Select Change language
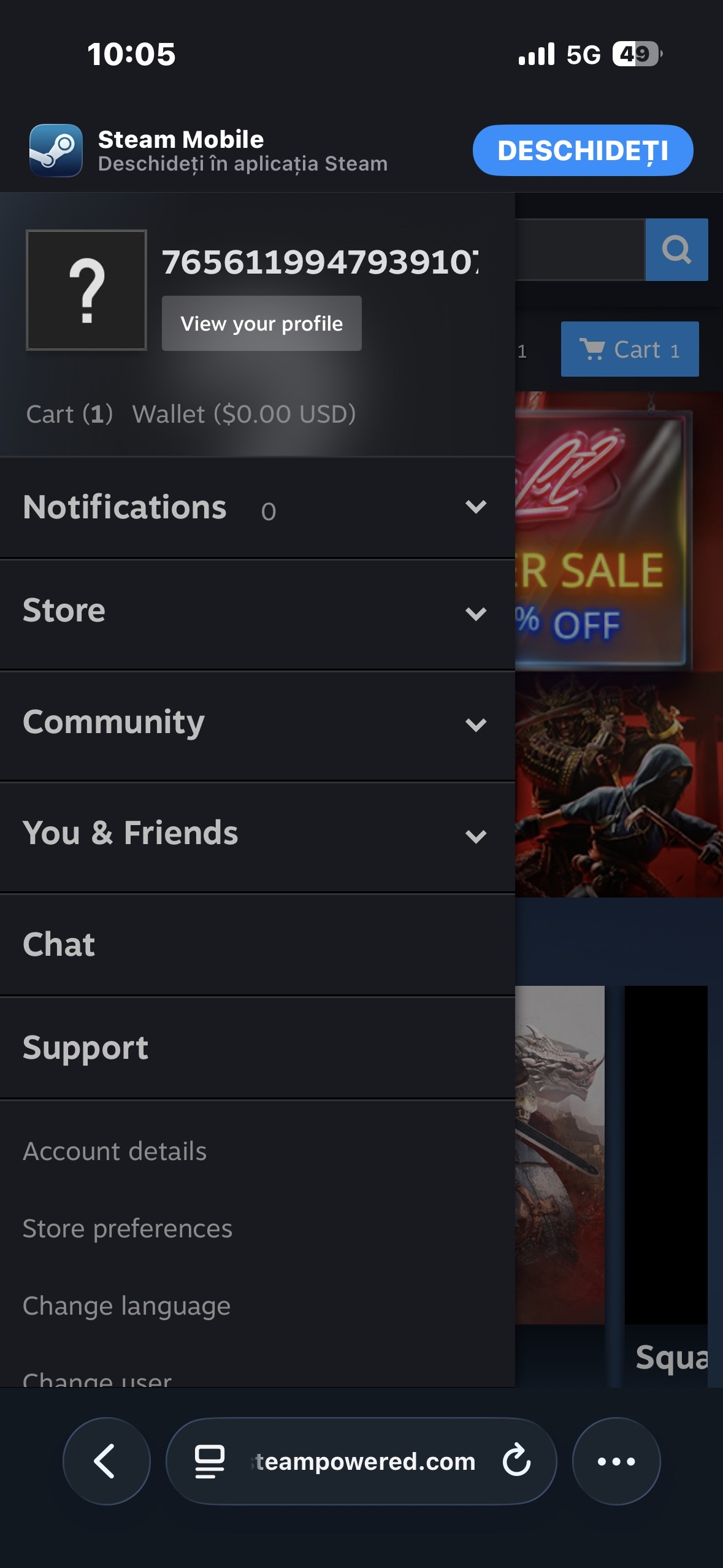 (x=126, y=1305)
